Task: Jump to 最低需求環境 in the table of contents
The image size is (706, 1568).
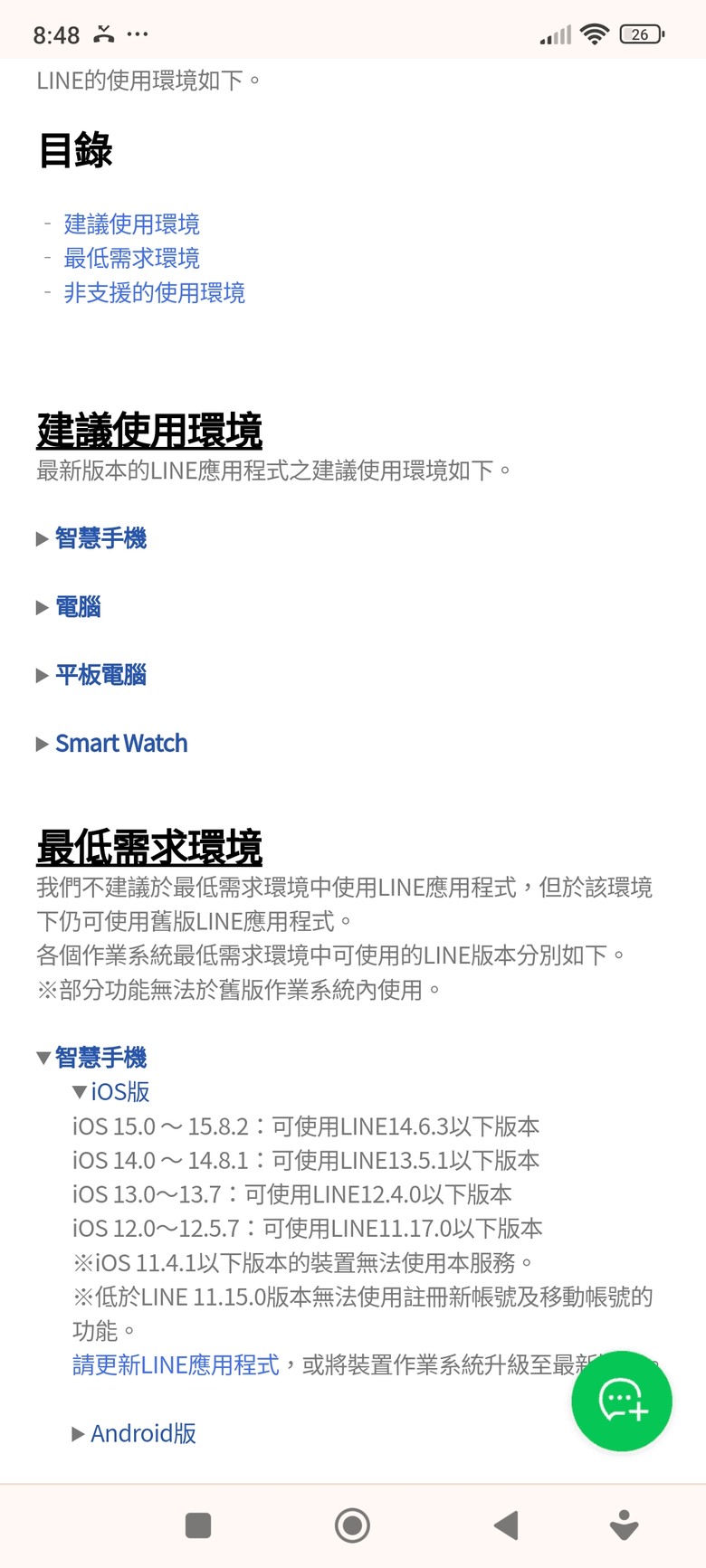Action: (131, 258)
